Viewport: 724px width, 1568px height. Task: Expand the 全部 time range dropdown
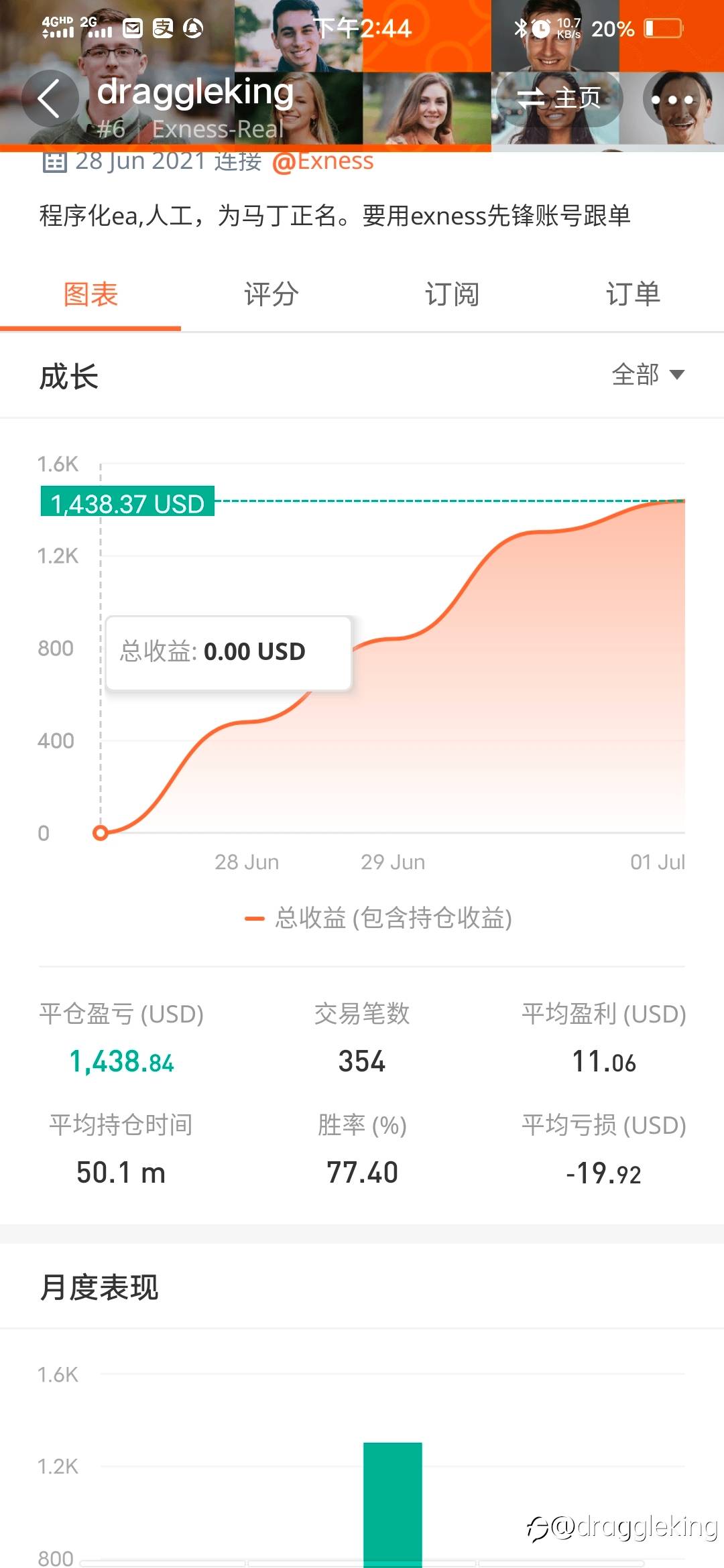pyautogui.click(x=648, y=375)
